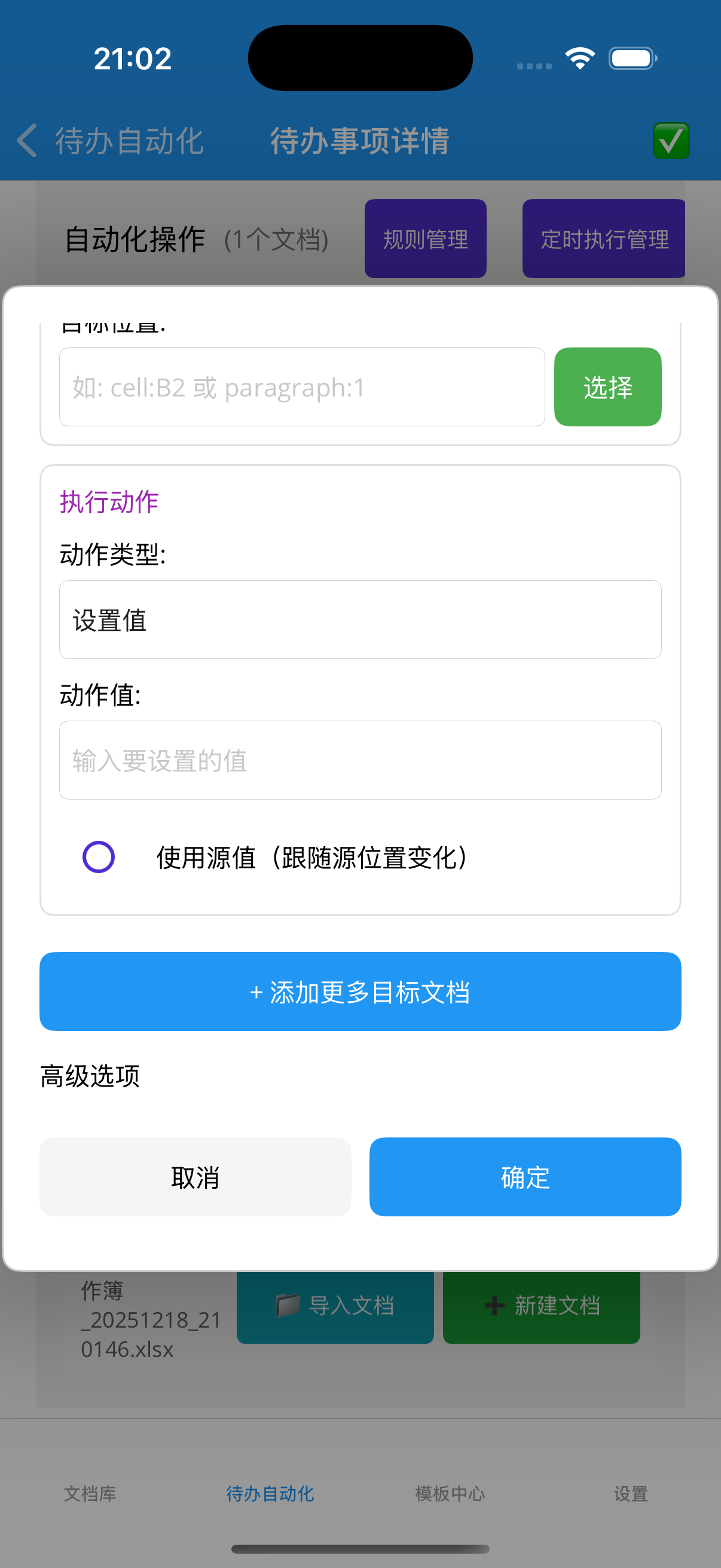Viewport: 721px width, 1568px height.
Task: Tap the green 选择 button
Action: (607, 387)
